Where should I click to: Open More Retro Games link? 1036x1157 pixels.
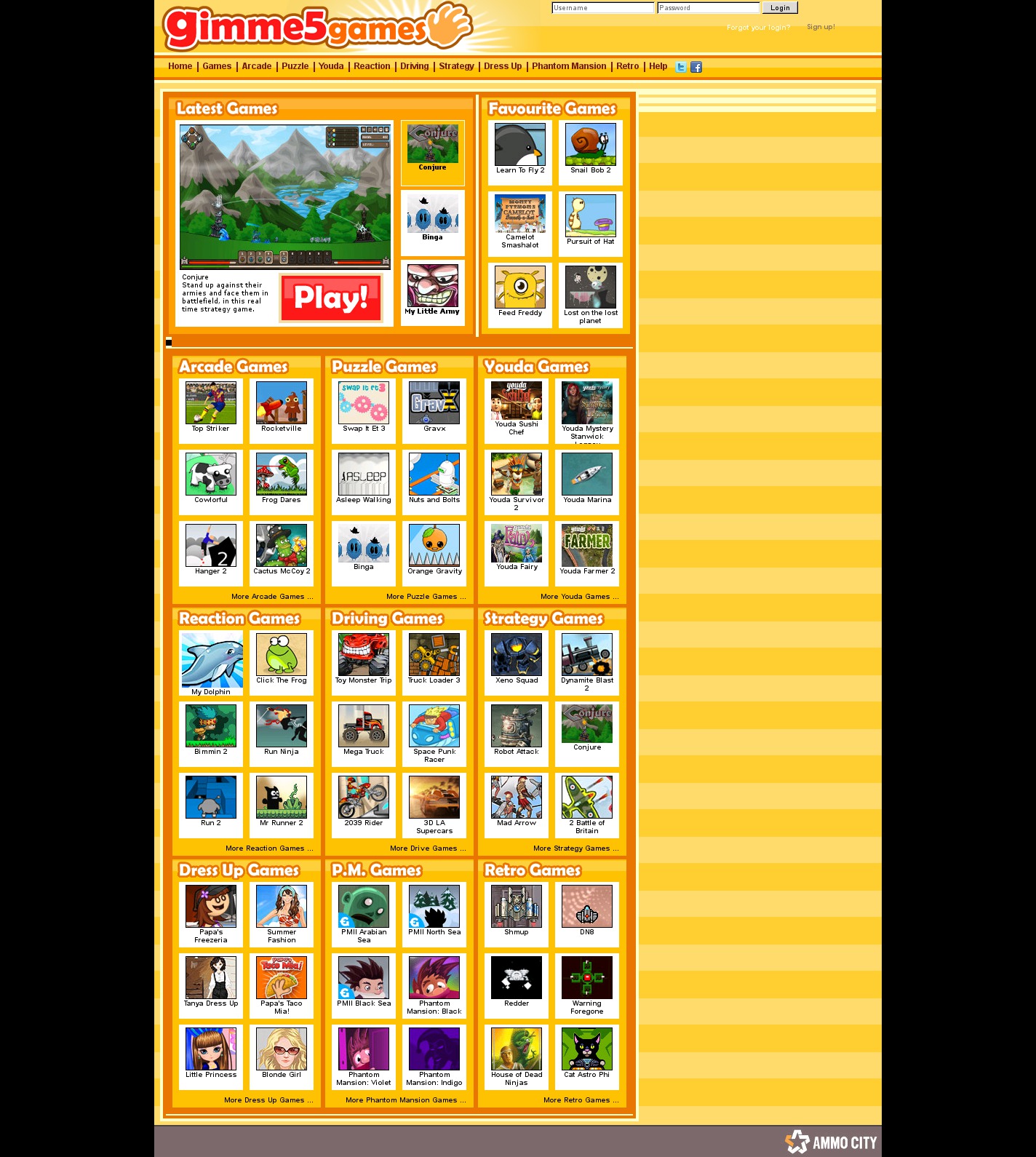click(x=581, y=1100)
